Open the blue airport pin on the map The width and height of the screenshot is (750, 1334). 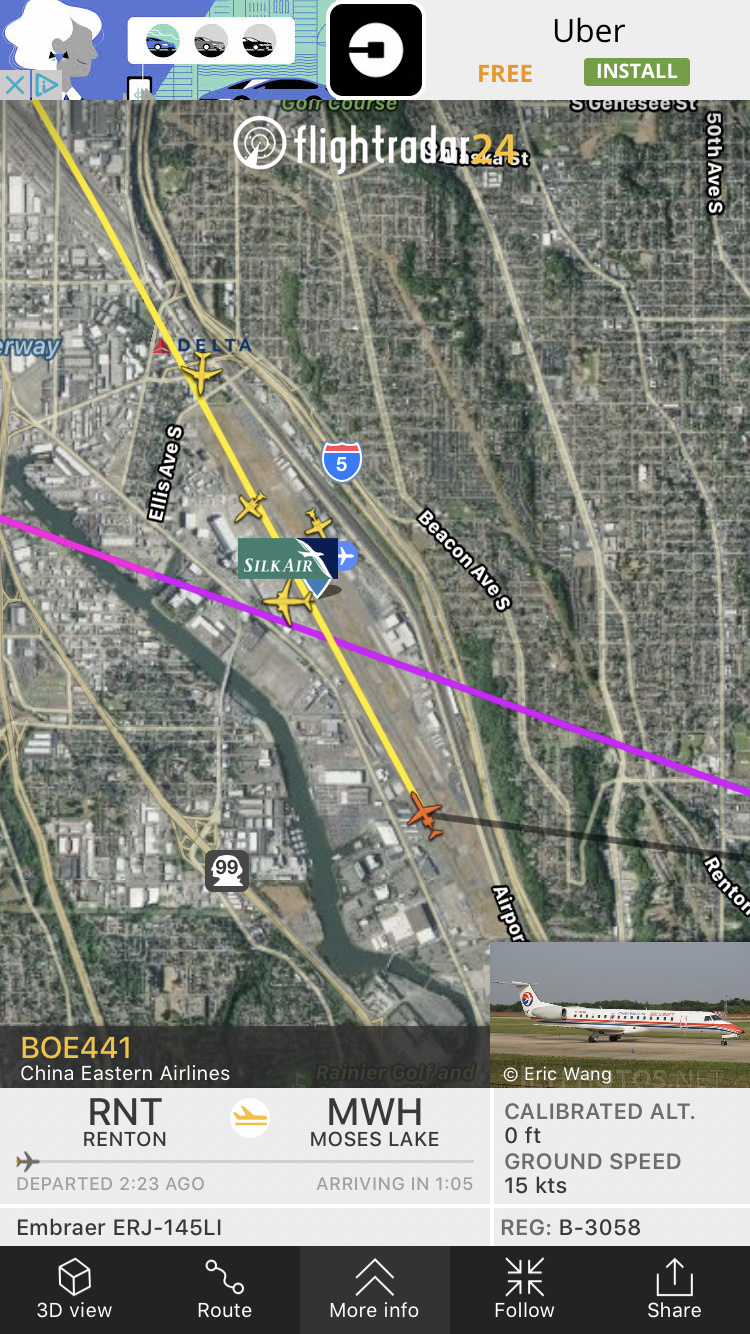(346, 556)
